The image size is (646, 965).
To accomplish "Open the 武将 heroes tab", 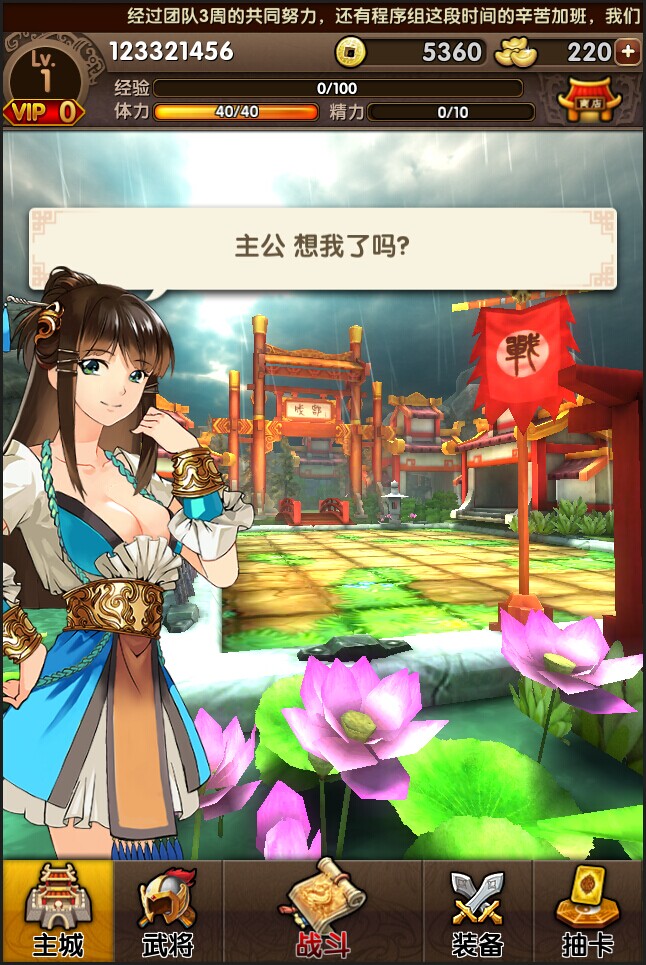I will coord(167,911).
